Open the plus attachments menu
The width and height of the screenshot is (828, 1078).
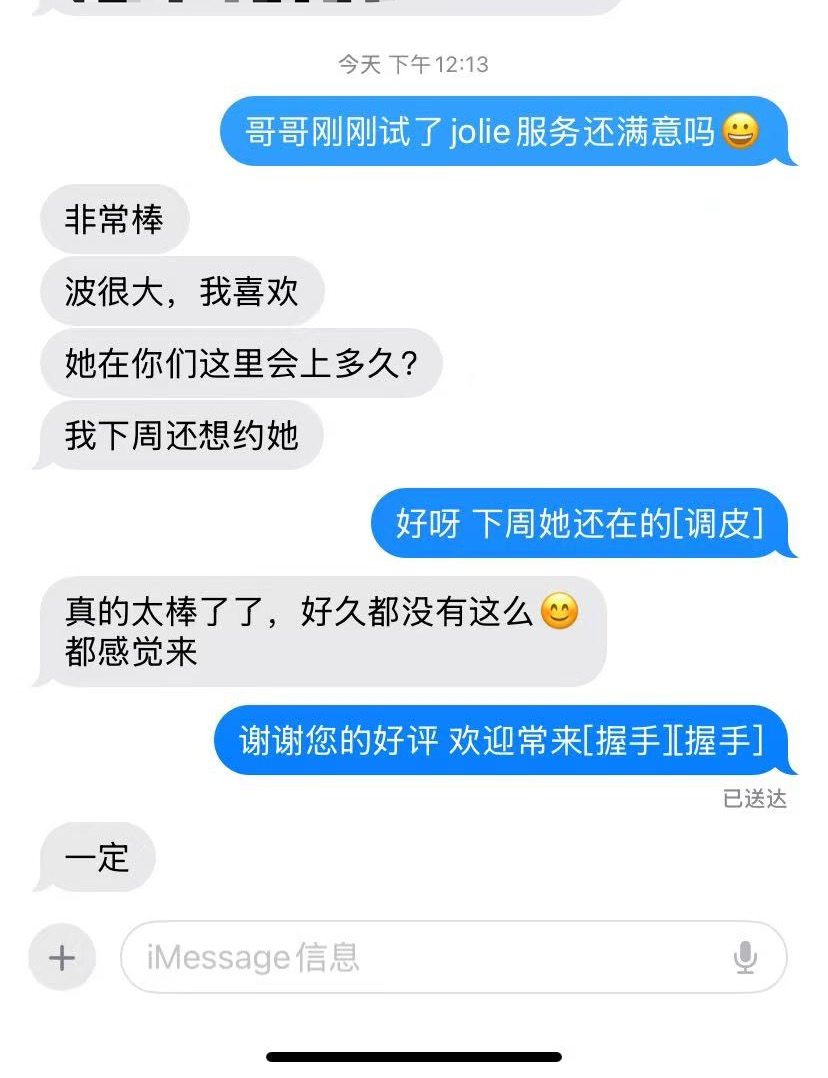[62, 958]
